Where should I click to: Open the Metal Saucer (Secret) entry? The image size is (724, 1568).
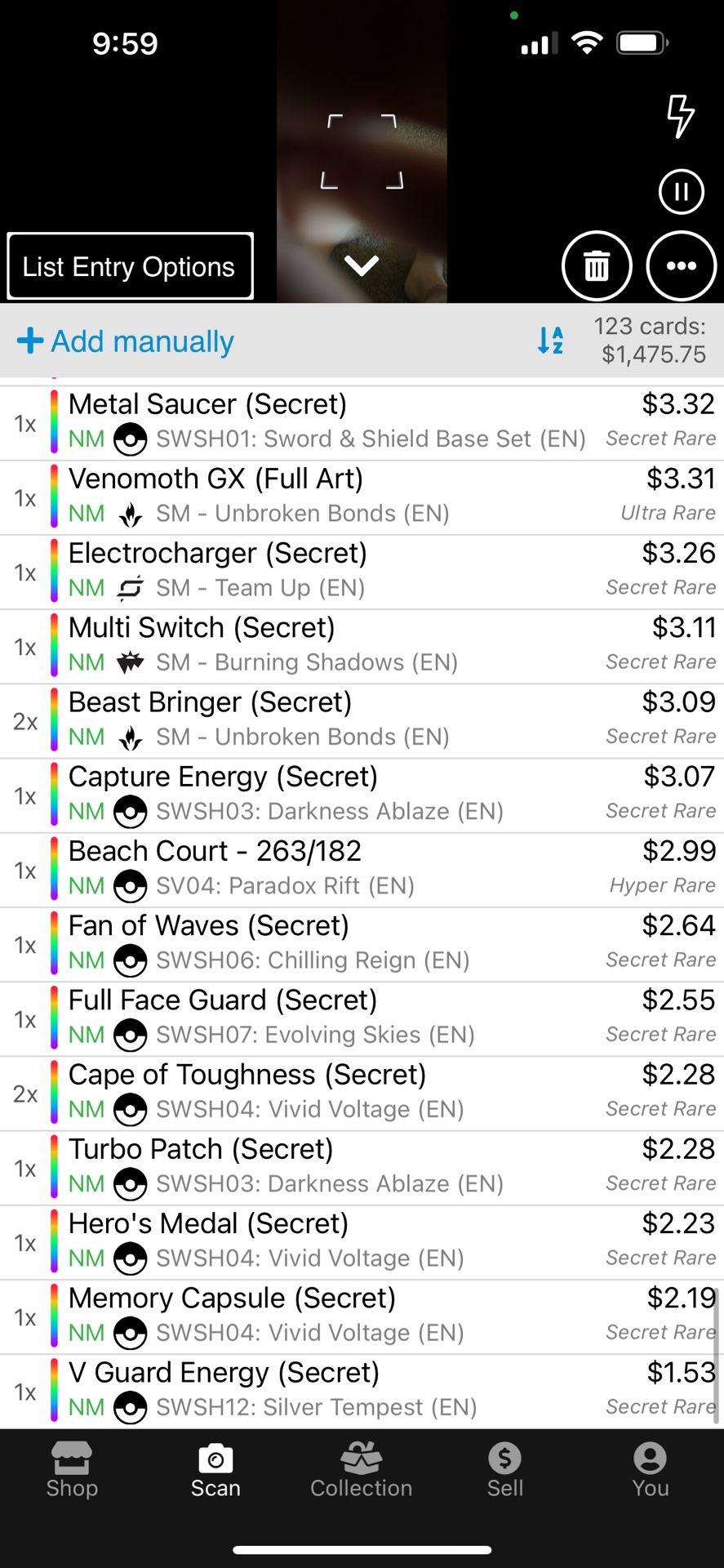click(326, 421)
